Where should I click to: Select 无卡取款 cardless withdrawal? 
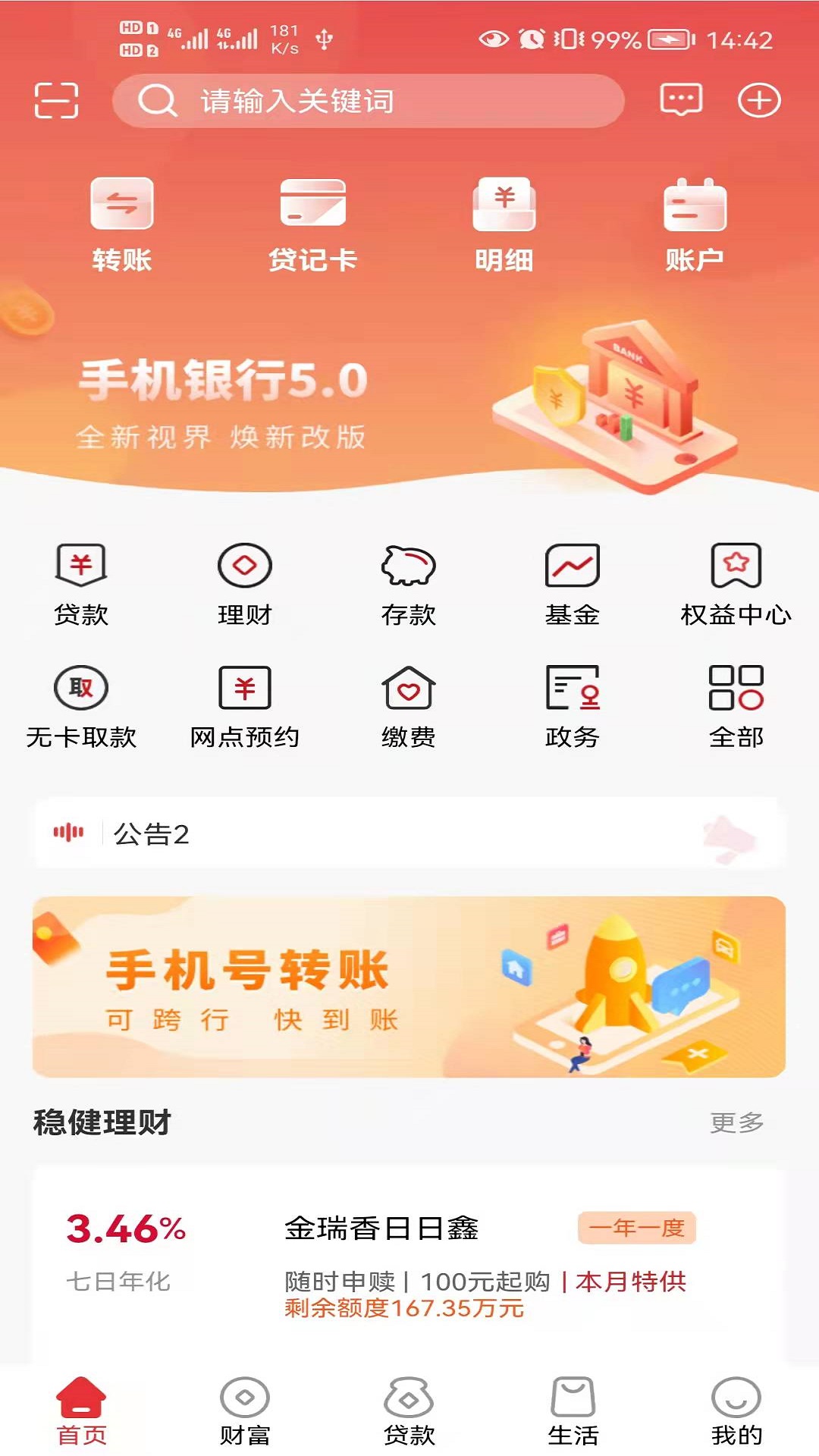coord(81,707)
